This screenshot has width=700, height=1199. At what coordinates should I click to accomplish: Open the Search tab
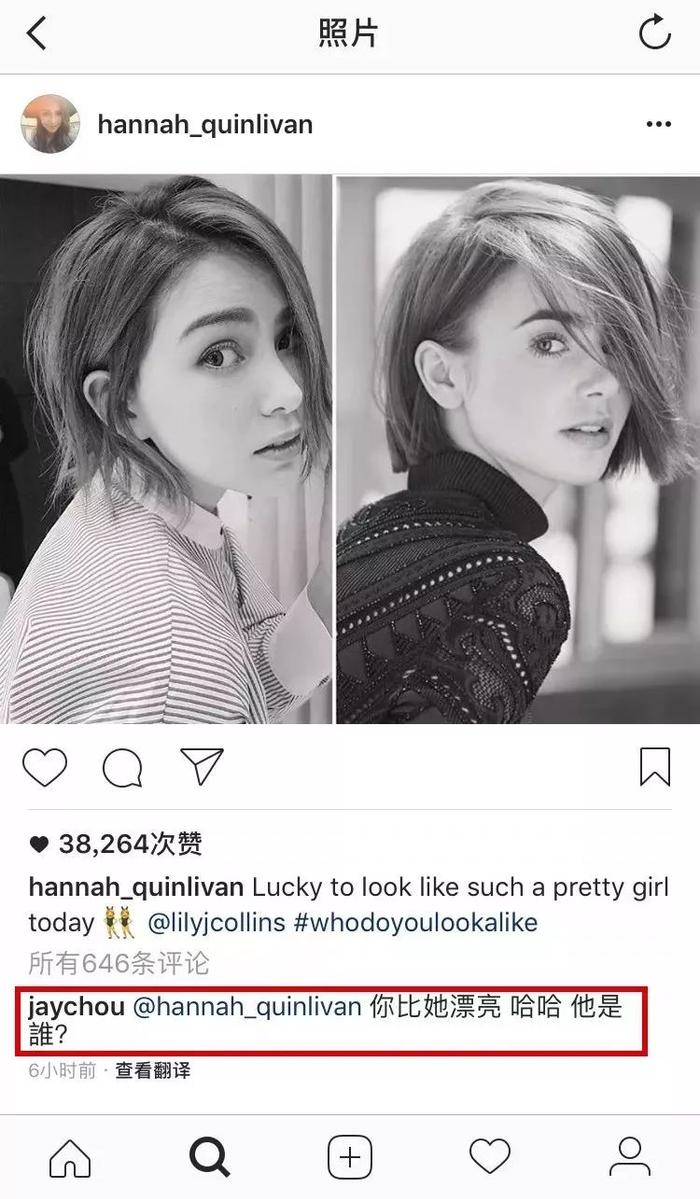pos(209,1157)
